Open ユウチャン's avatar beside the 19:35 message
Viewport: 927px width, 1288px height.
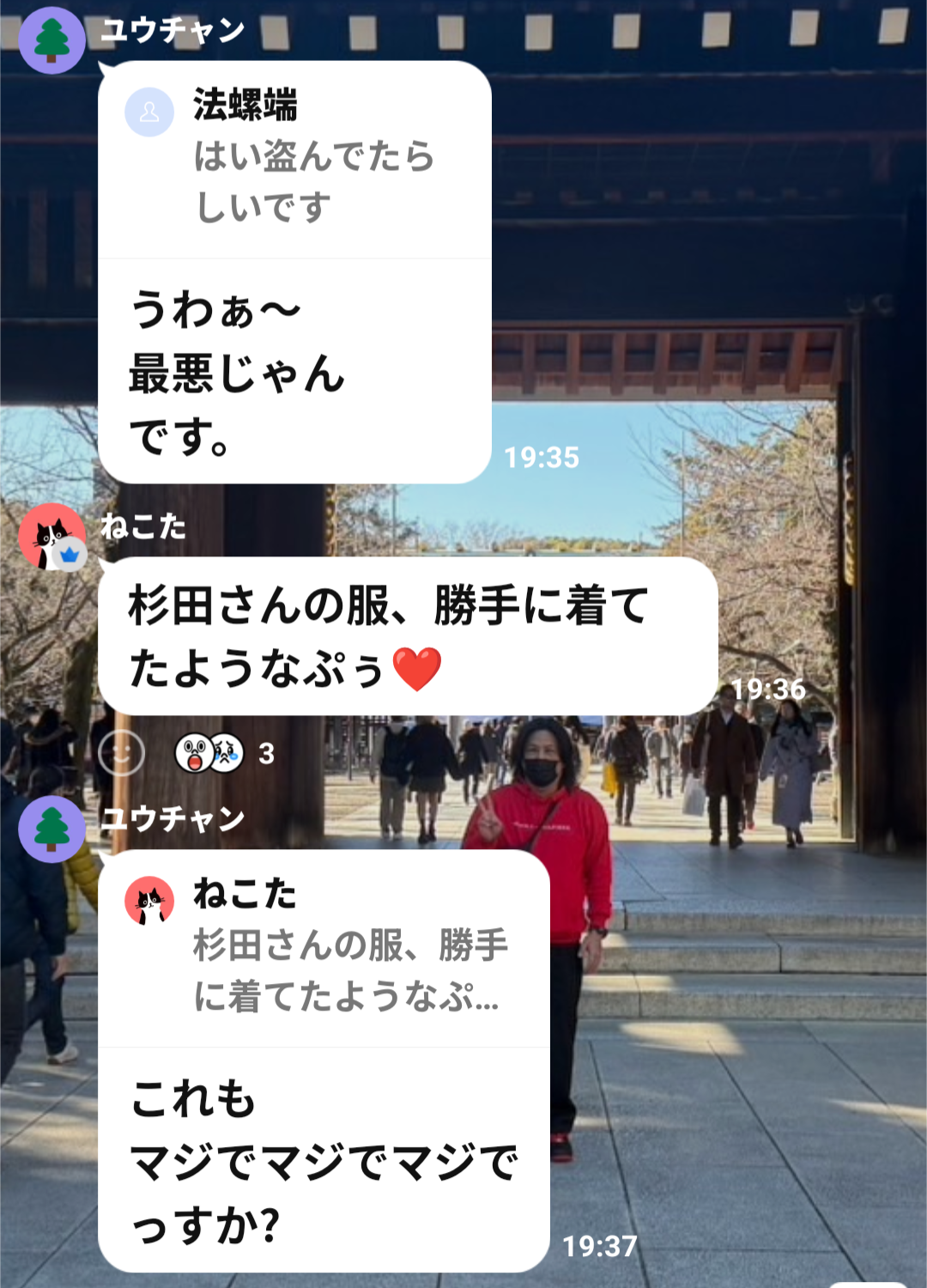tap(51, 39)
